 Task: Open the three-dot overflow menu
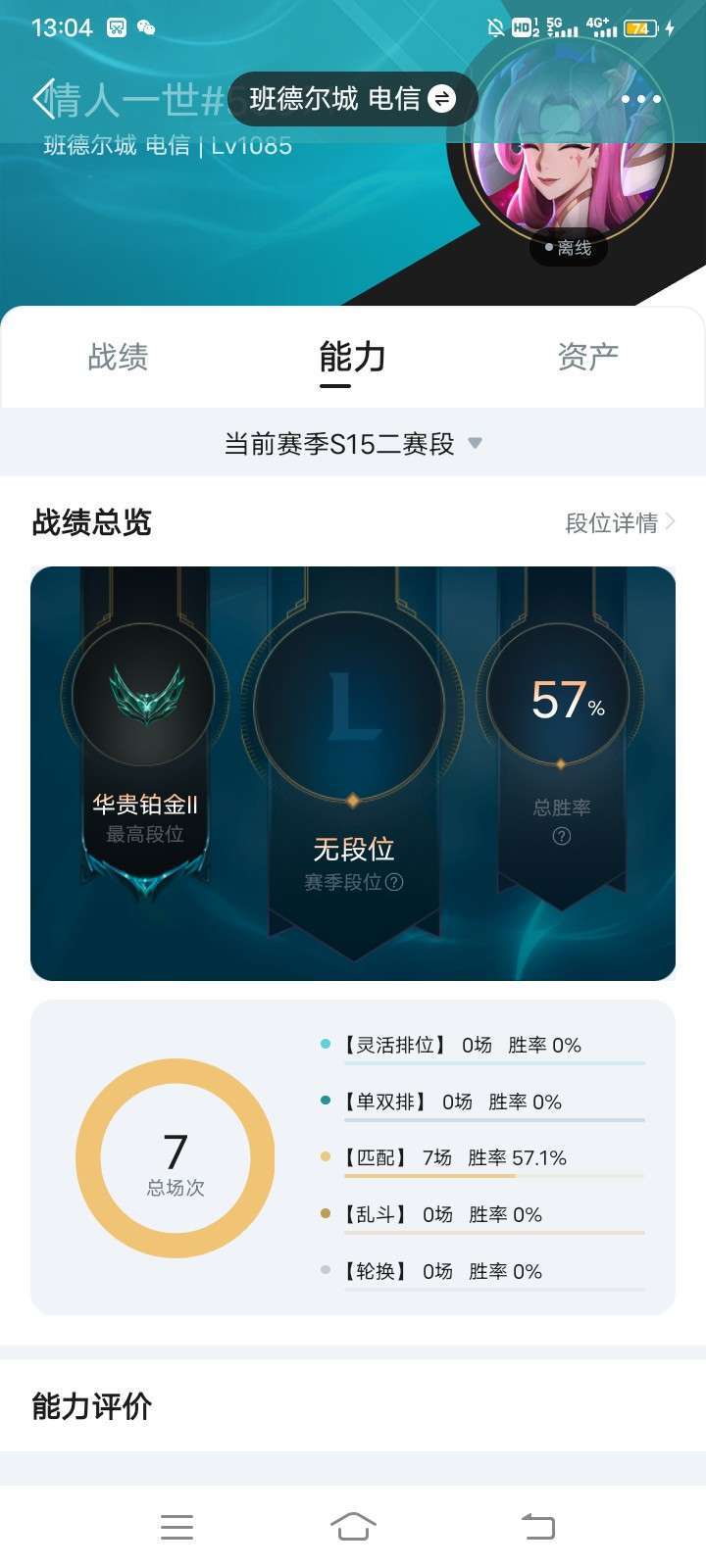click(x=641, y=99)
